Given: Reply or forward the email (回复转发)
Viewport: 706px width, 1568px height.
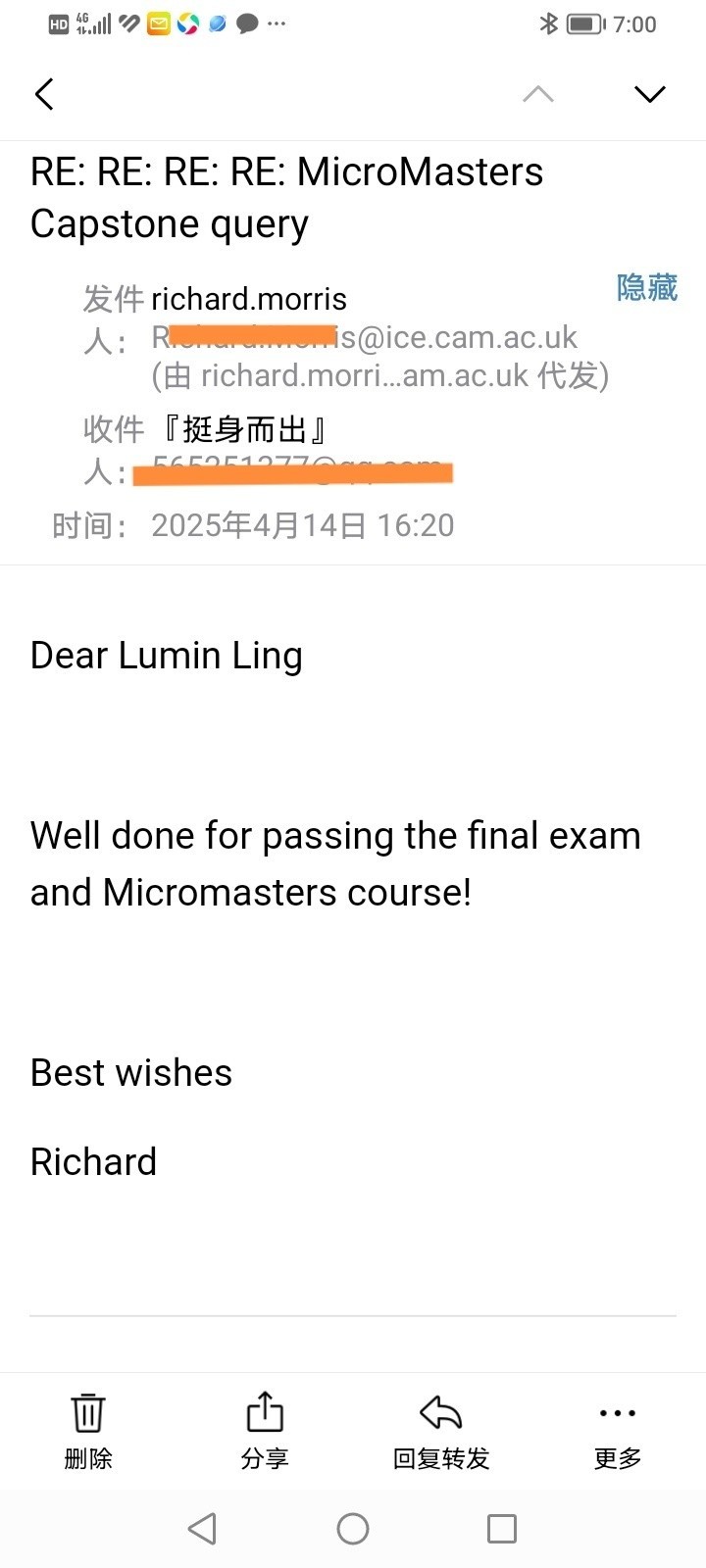Looking at the screenshot, I should (440, 1431).
